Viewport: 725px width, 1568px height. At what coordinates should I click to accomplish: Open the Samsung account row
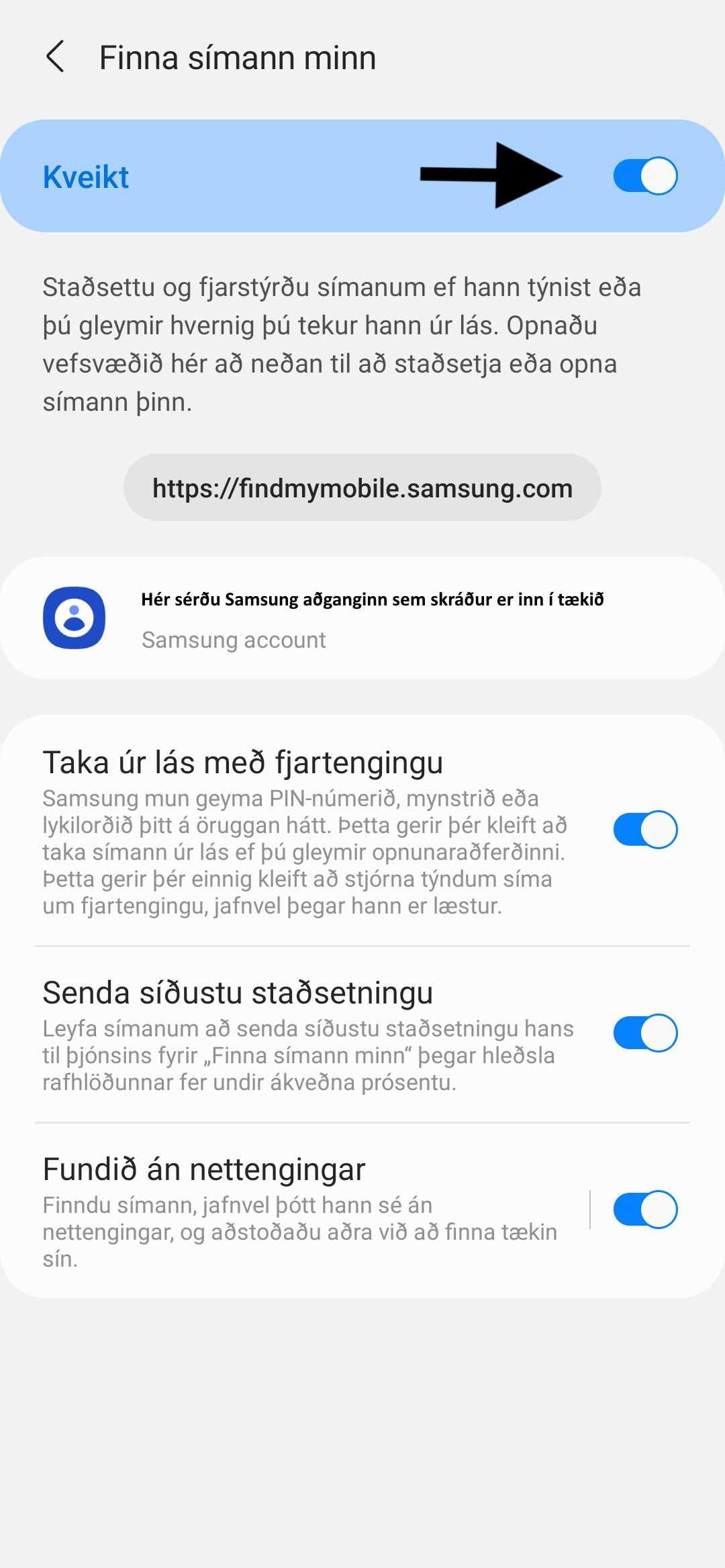[362, 618]
